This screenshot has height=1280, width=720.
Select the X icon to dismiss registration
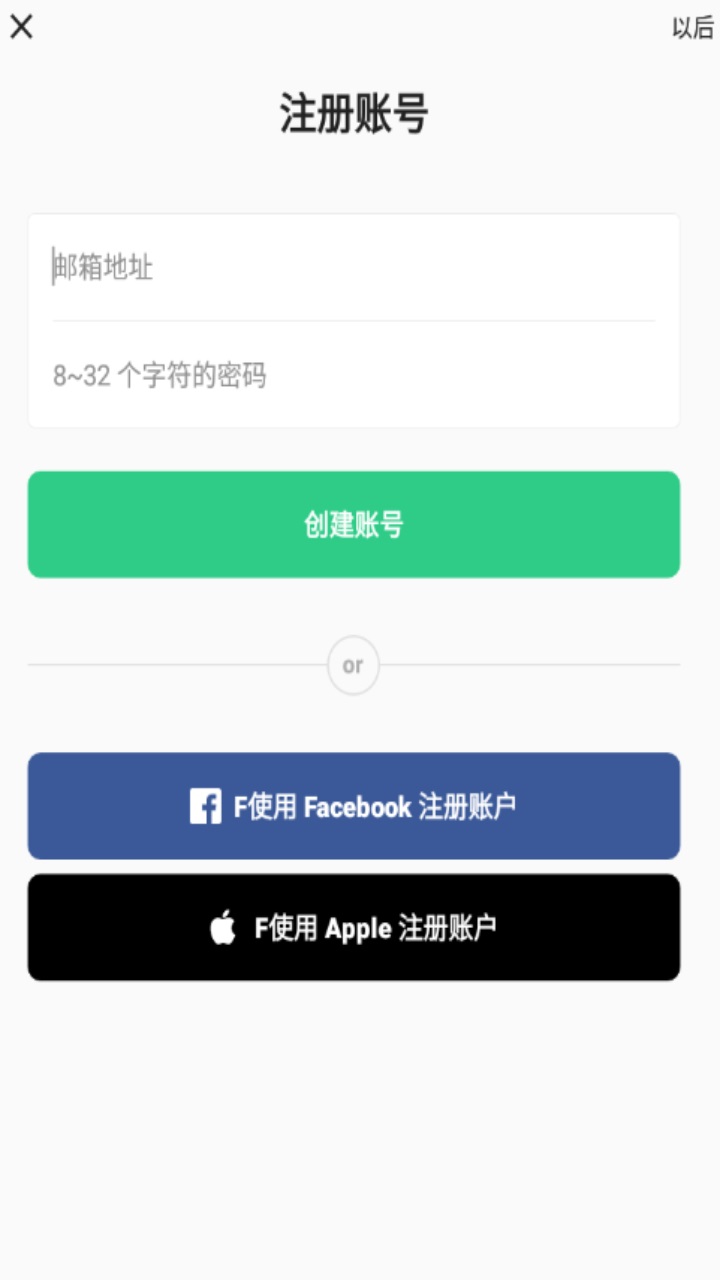point(21,27)
